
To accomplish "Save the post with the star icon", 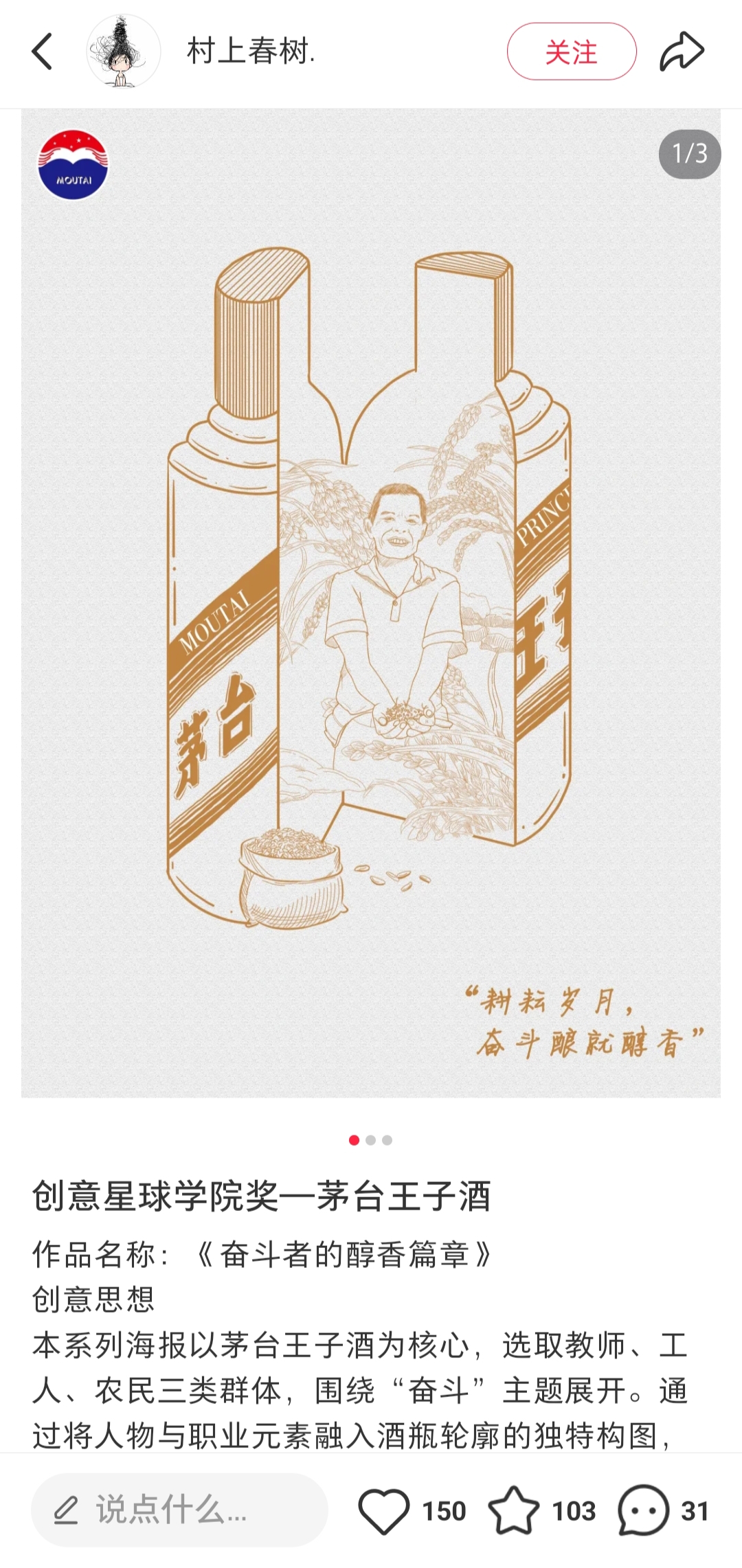I will coord(514,1510).
